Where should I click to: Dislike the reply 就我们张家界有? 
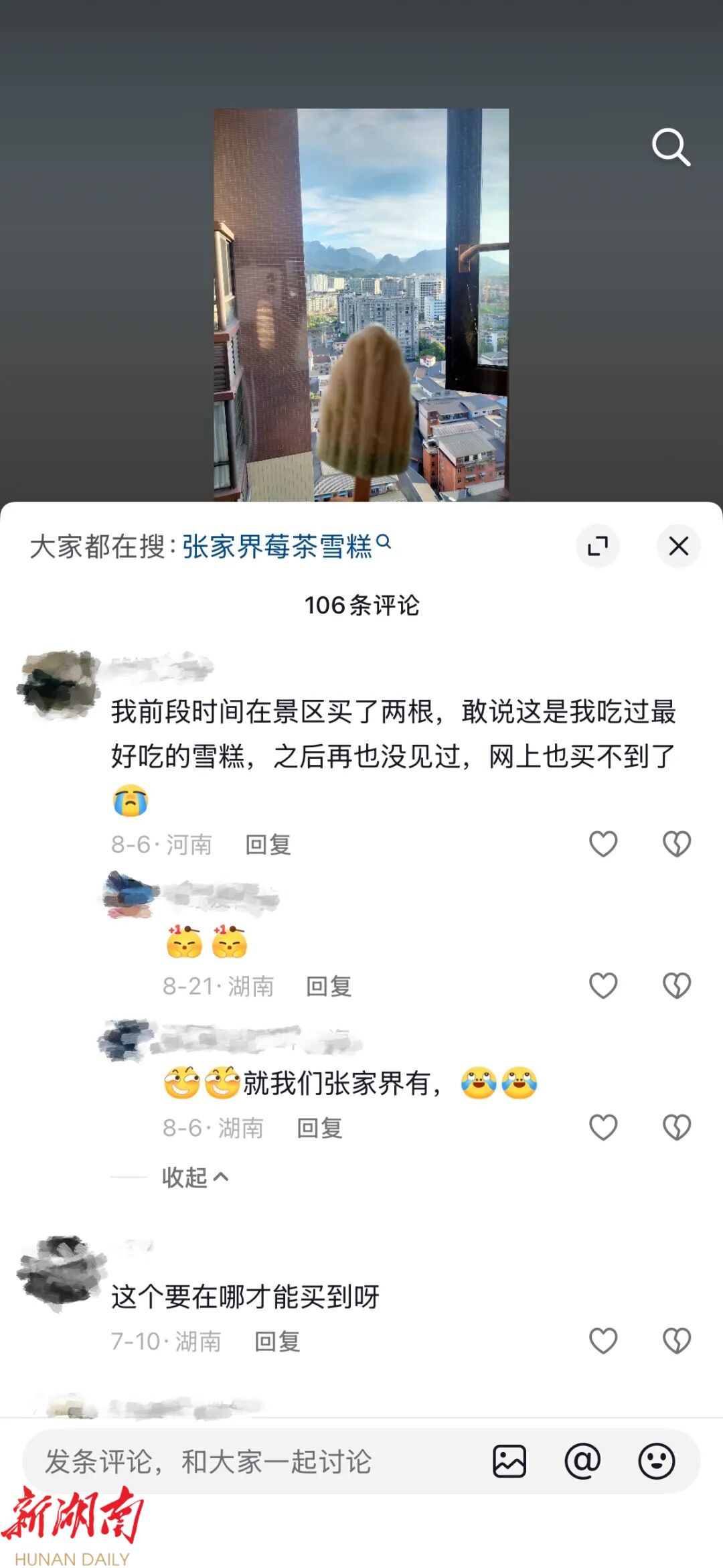[677, 1127]
